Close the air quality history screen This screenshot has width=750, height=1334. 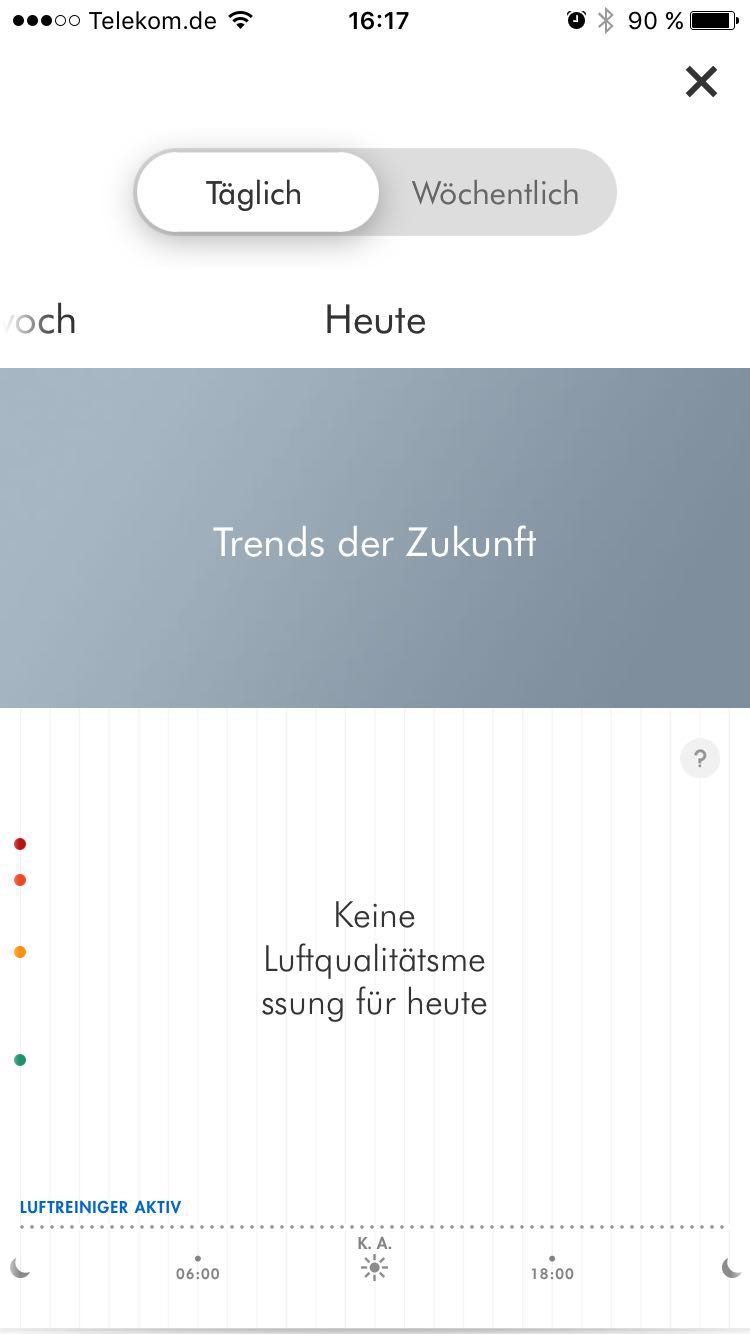pos(701,82)
